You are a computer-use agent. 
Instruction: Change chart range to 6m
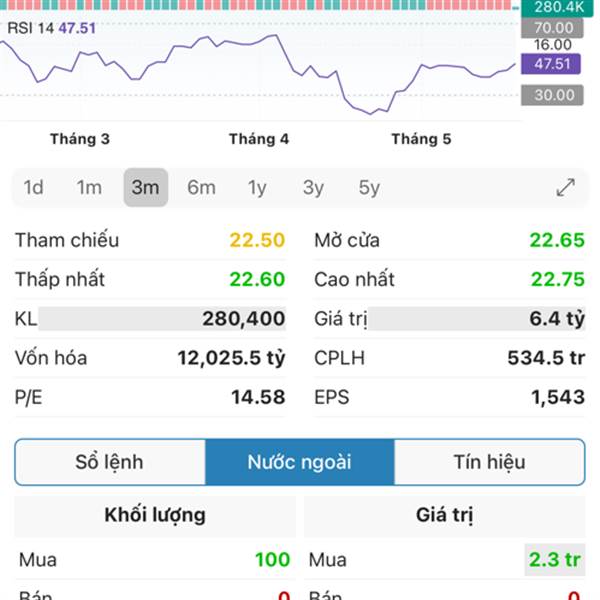point(201,187)
